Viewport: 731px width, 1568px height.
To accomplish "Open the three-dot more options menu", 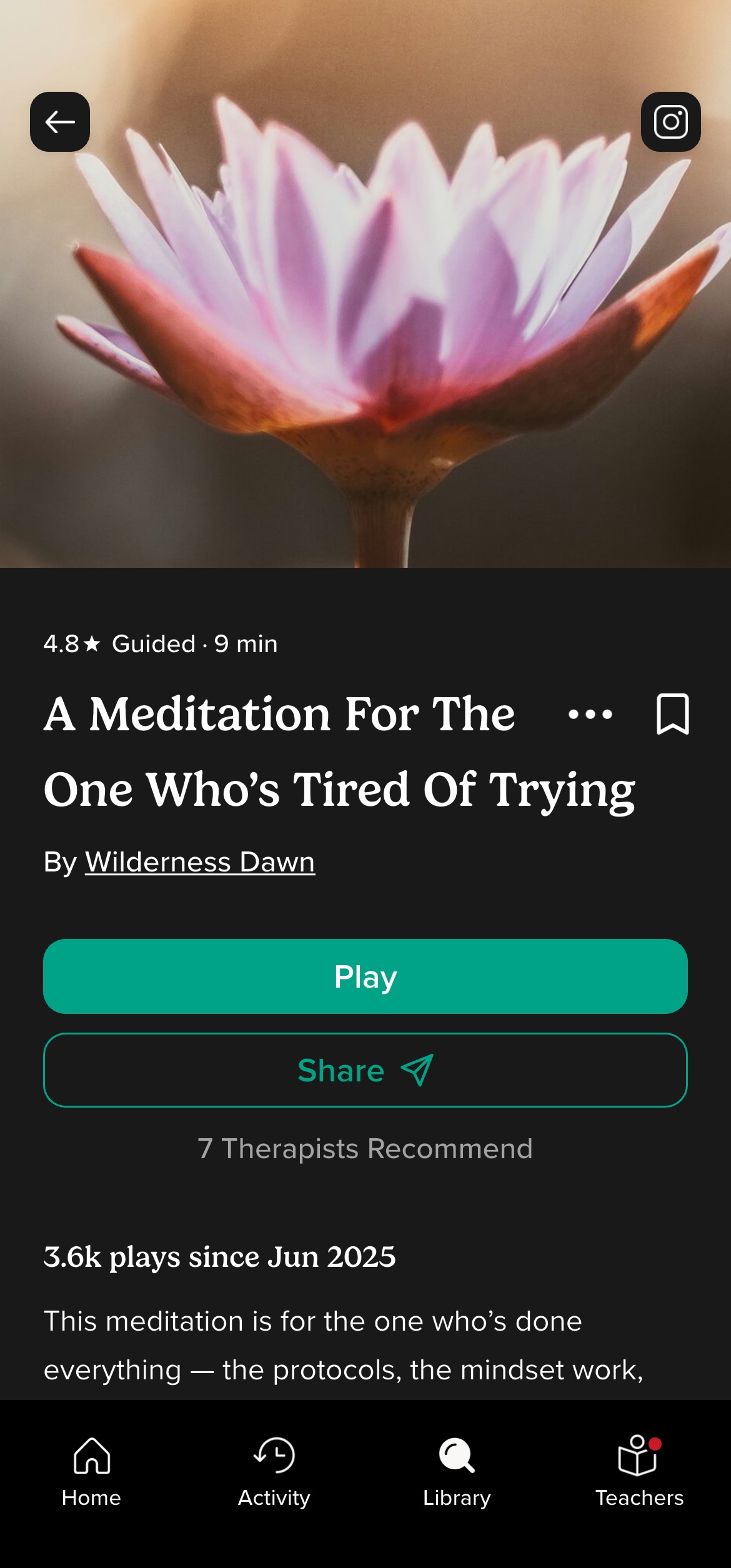I will 590,714.
